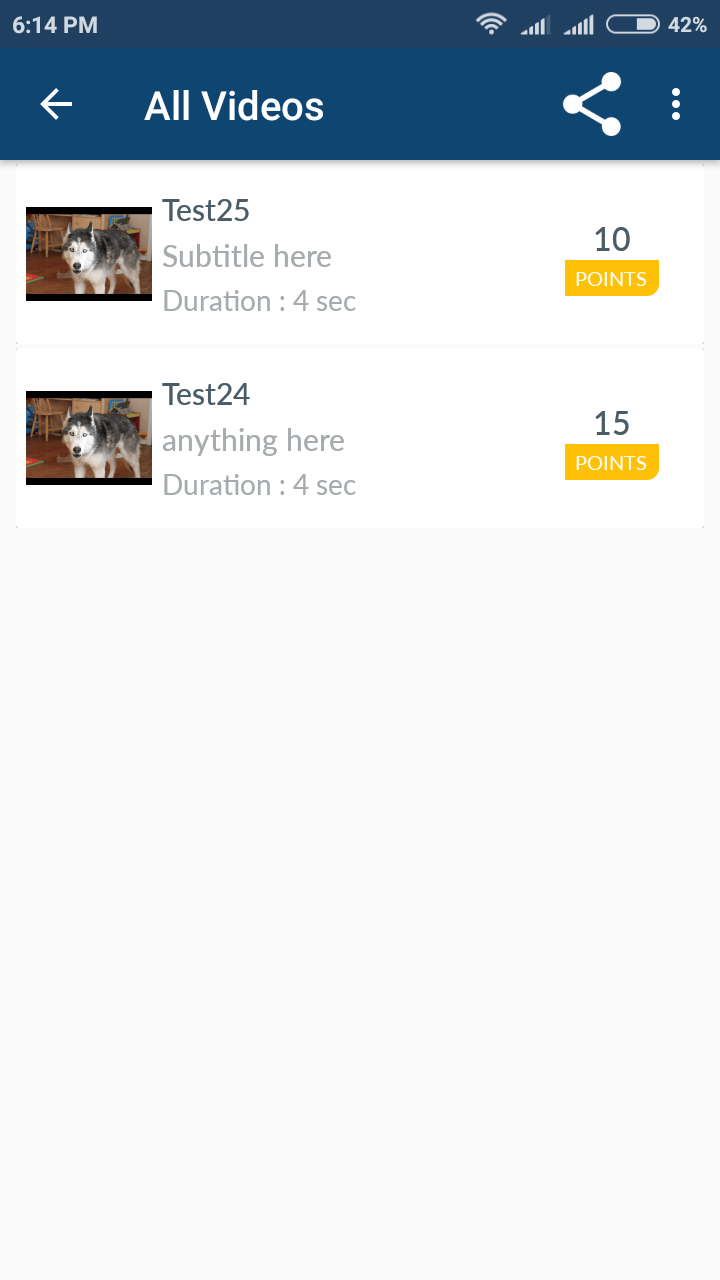Tap the POINTS badge showing 15
Screen dimensions: 720x1280
click(611, 462)
